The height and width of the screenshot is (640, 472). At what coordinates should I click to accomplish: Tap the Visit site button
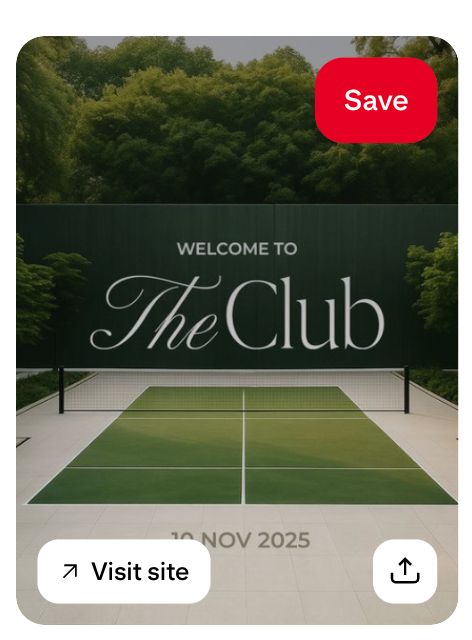pos(124,571)
